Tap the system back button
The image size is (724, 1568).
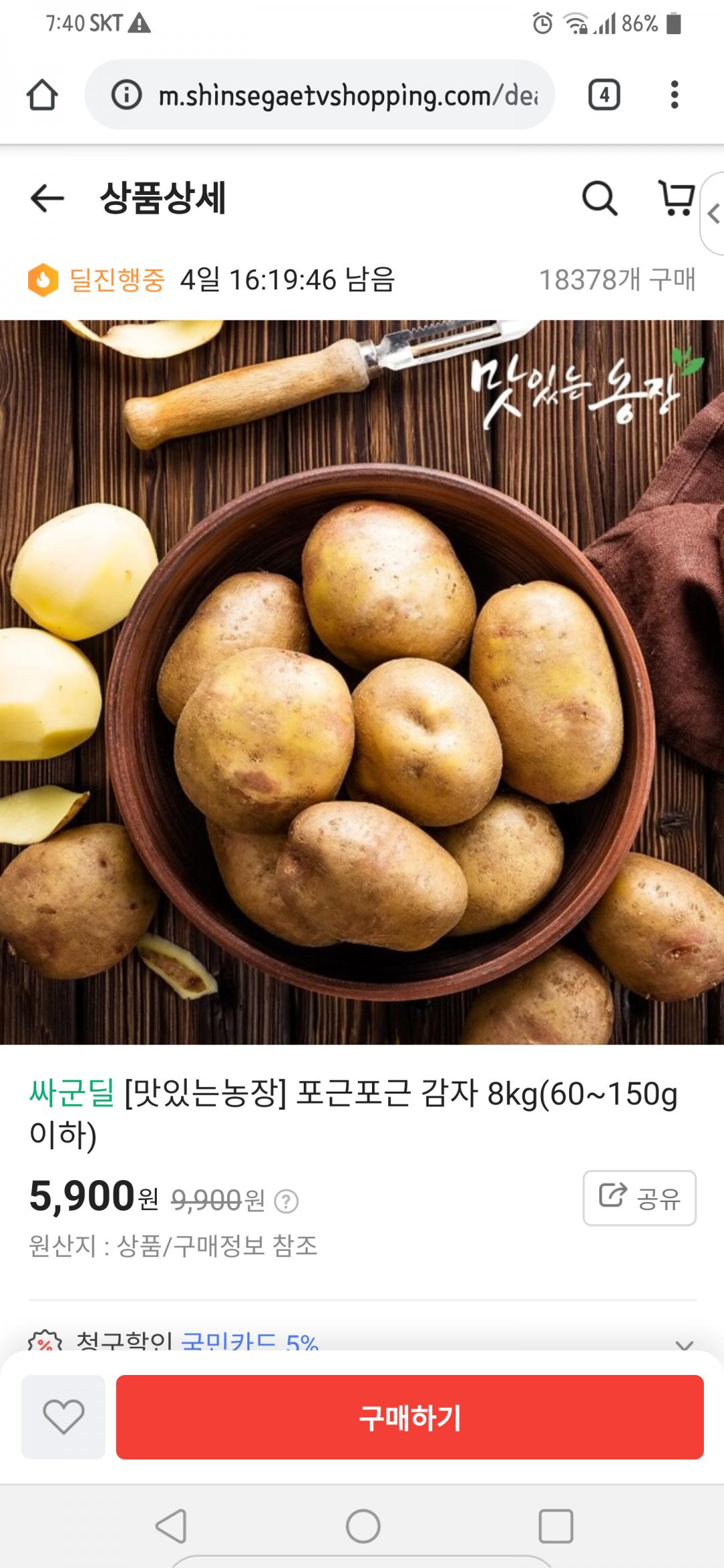pyautogui.click(x=171, y=1526)
